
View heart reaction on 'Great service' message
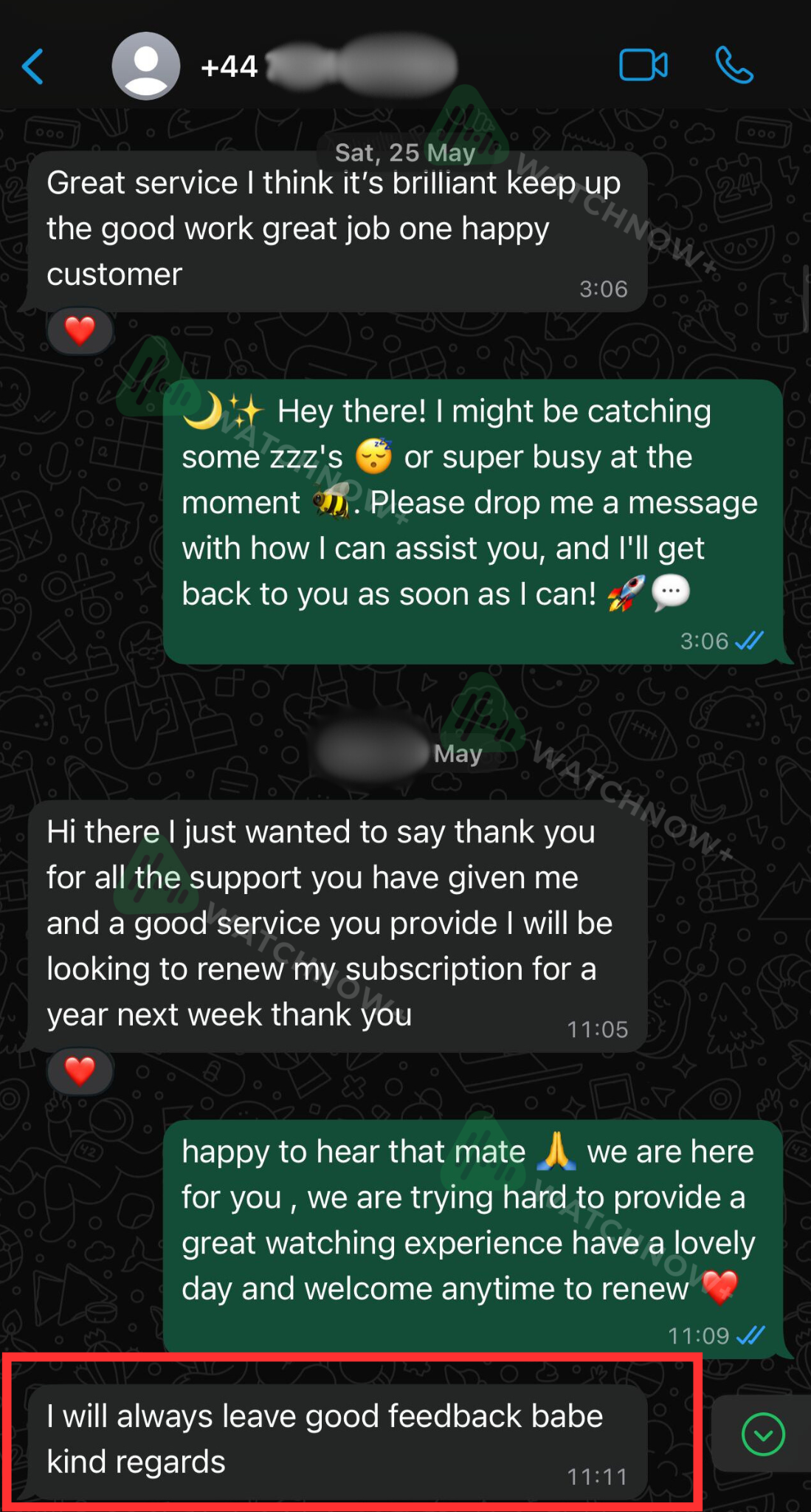pos(80,330)
